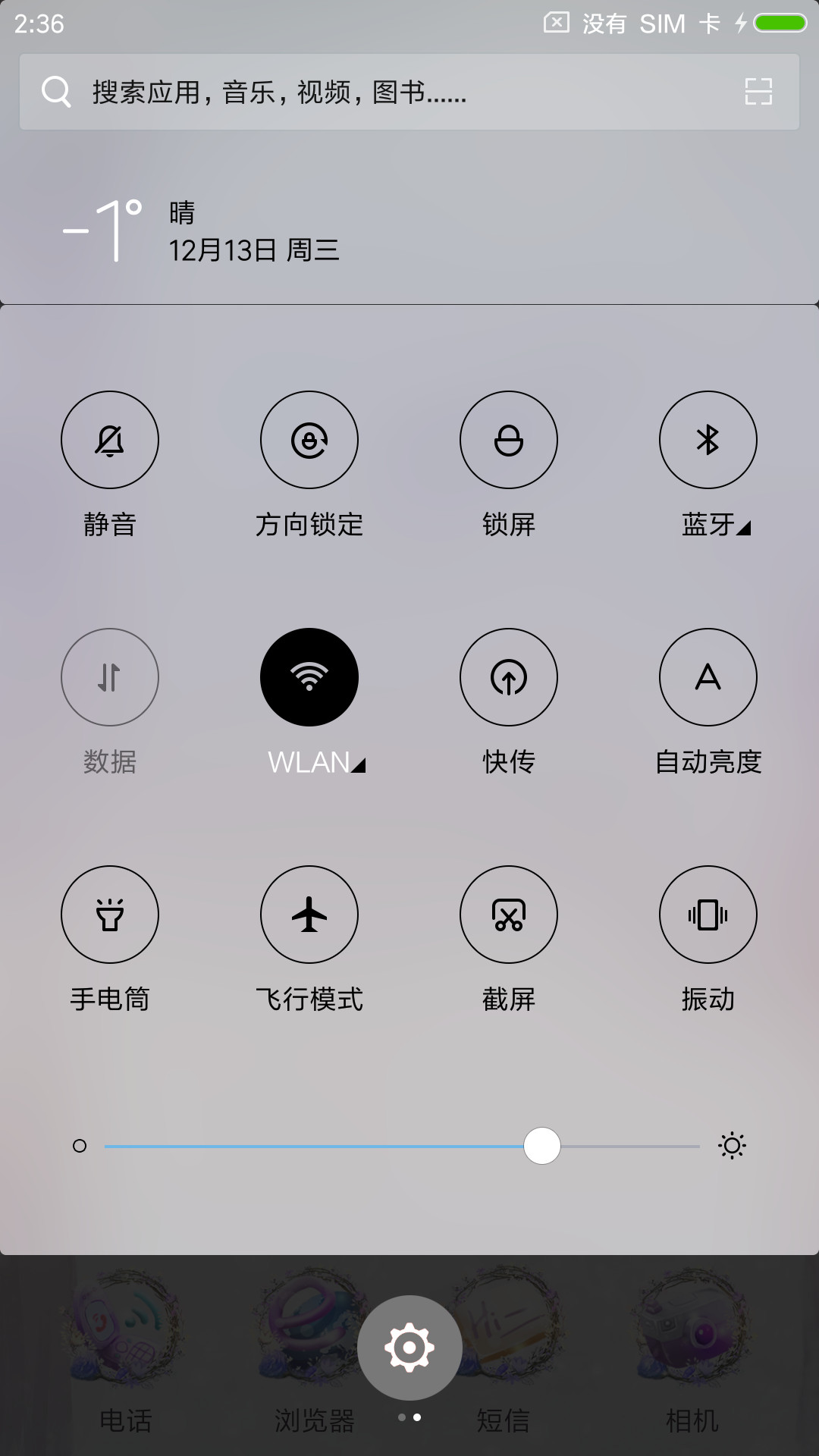This screenshot has height=1456, width=819.
Task: Enable 自动亮度 auto brightness
Action: coord(708,677)
